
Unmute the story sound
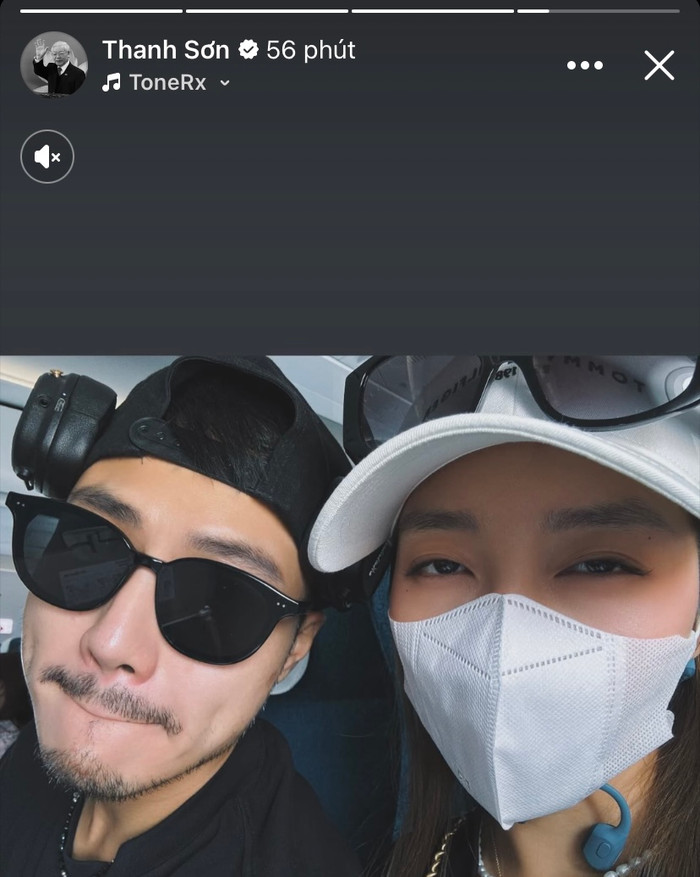pyautogui.click(x=47, y=157)
